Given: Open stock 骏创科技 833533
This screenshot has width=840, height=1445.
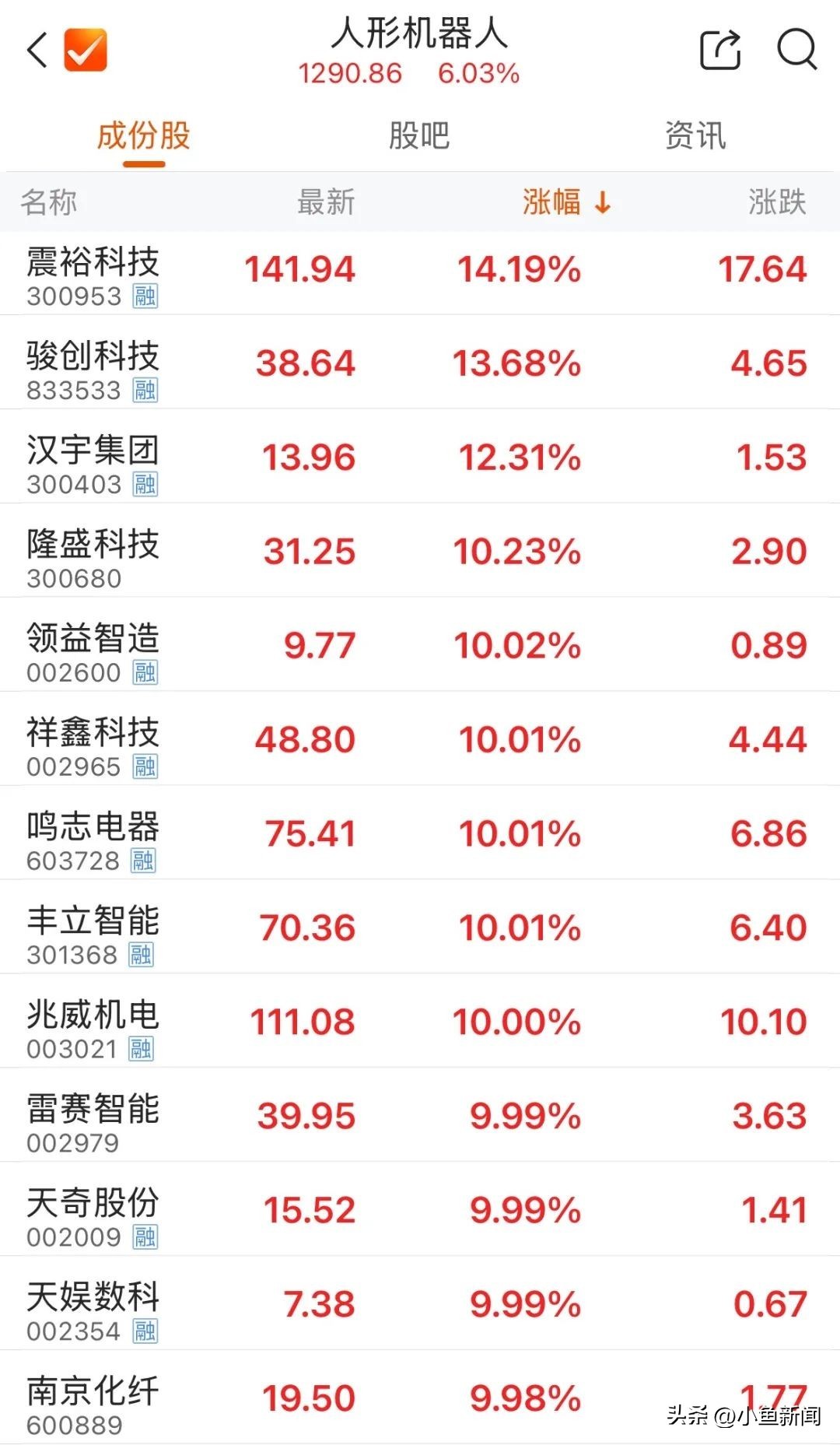Looking at the screenshot, I should pyautogui.click(x=420, y=362).
